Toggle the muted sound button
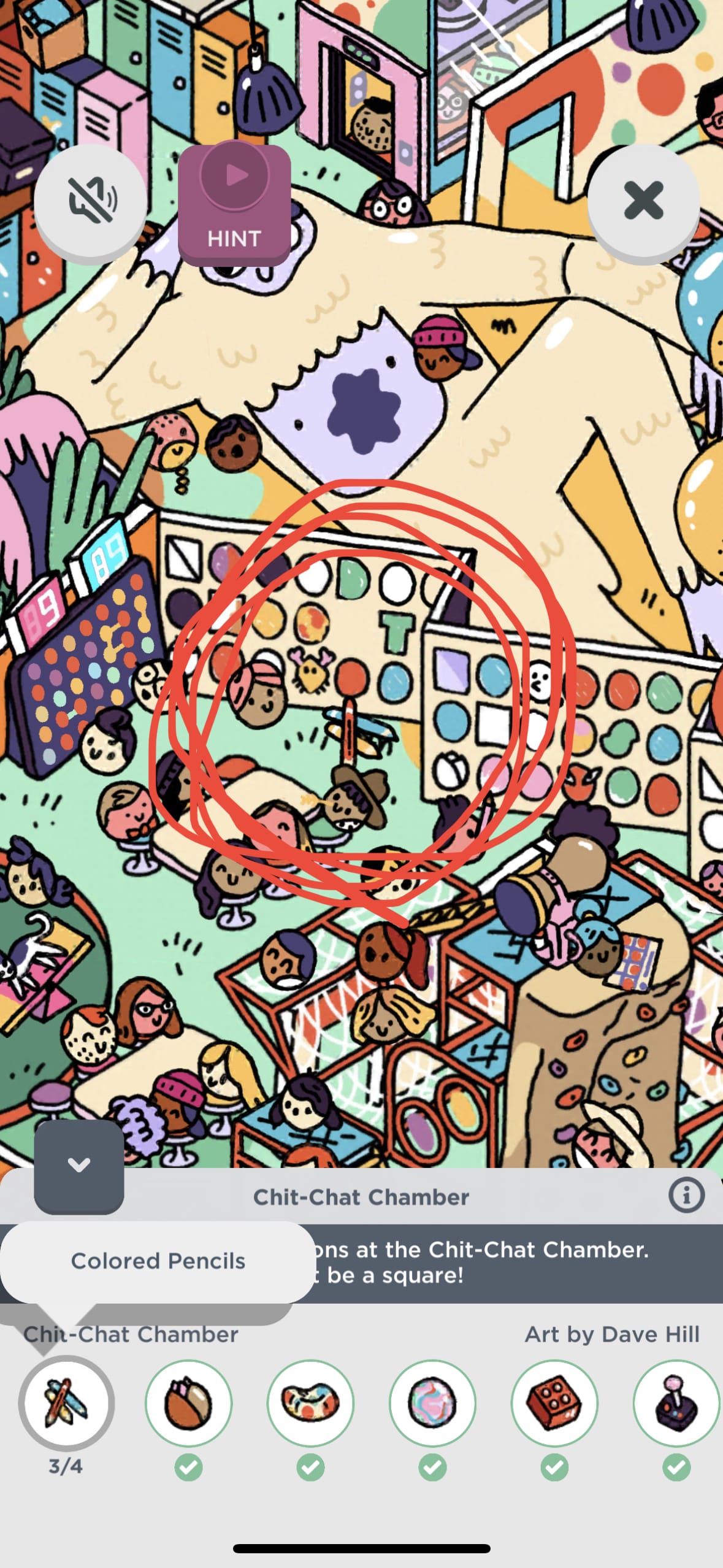Viewport: 723px width, 1568px height. (91, 201)
